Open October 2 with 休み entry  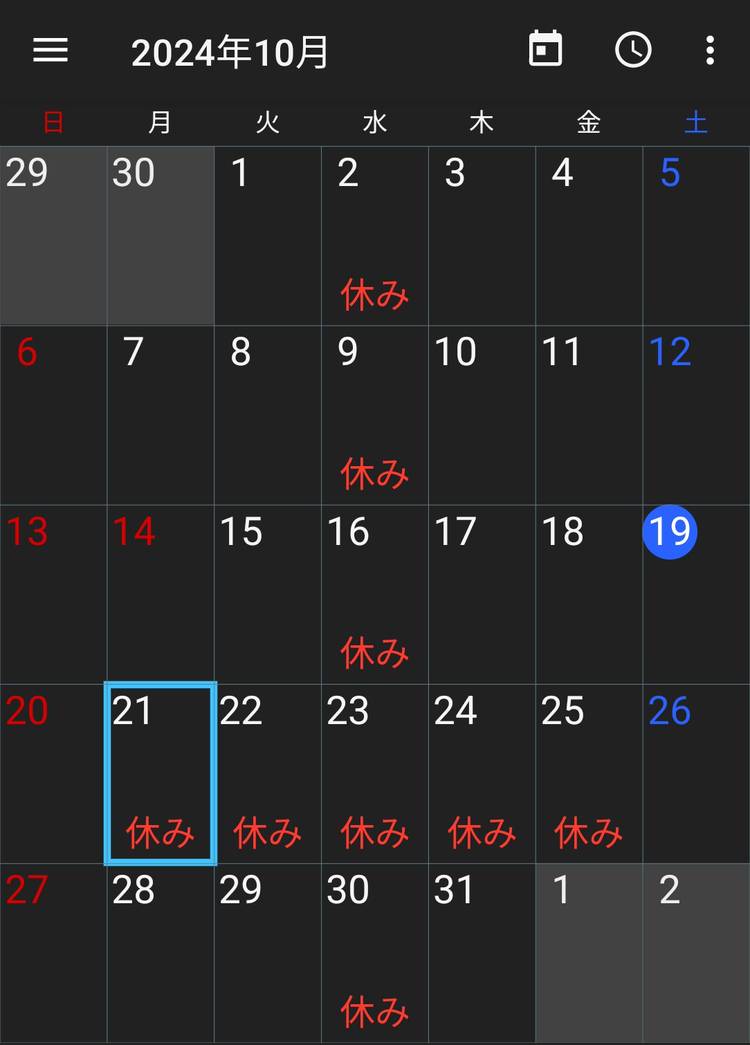click(375, 236)
